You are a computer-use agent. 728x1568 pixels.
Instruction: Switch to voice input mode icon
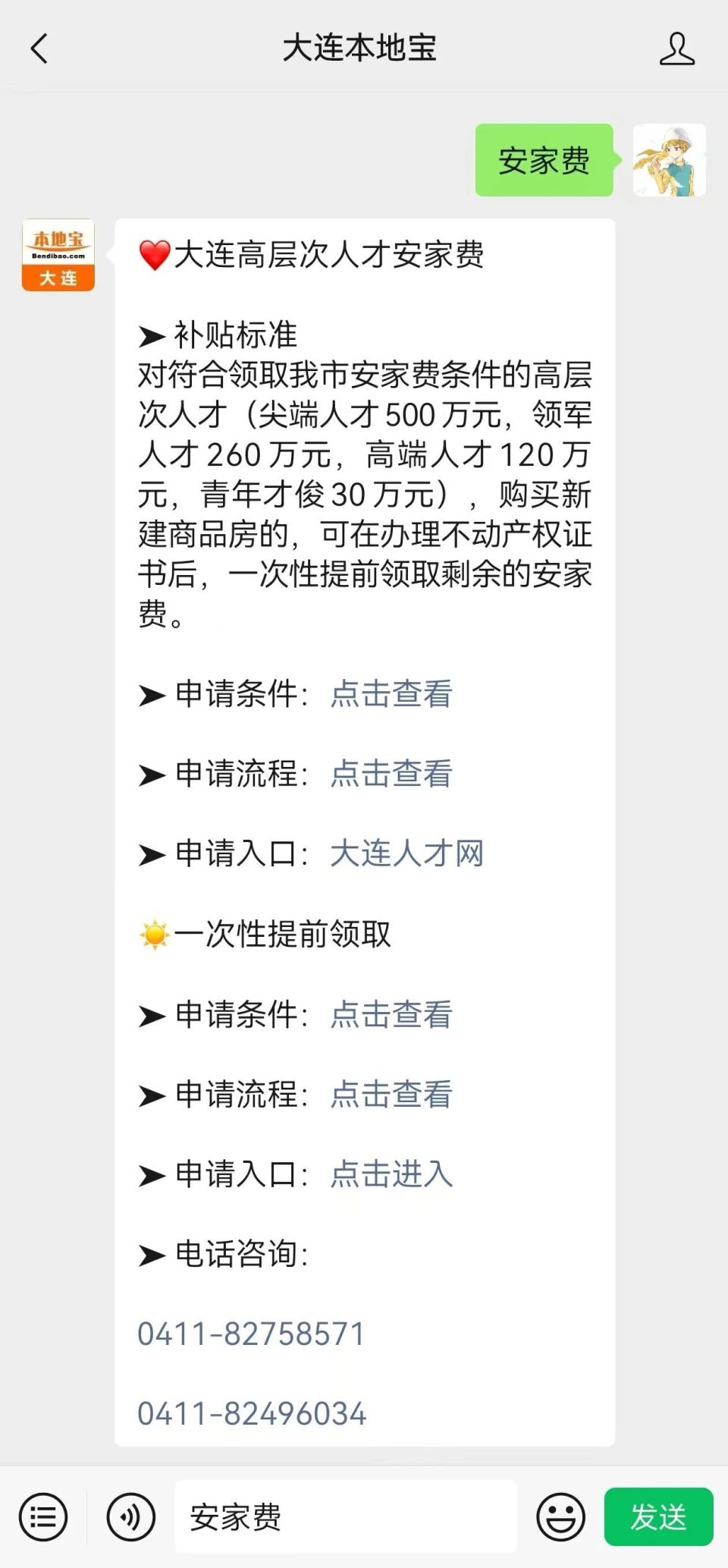(x=129, y=1516)
